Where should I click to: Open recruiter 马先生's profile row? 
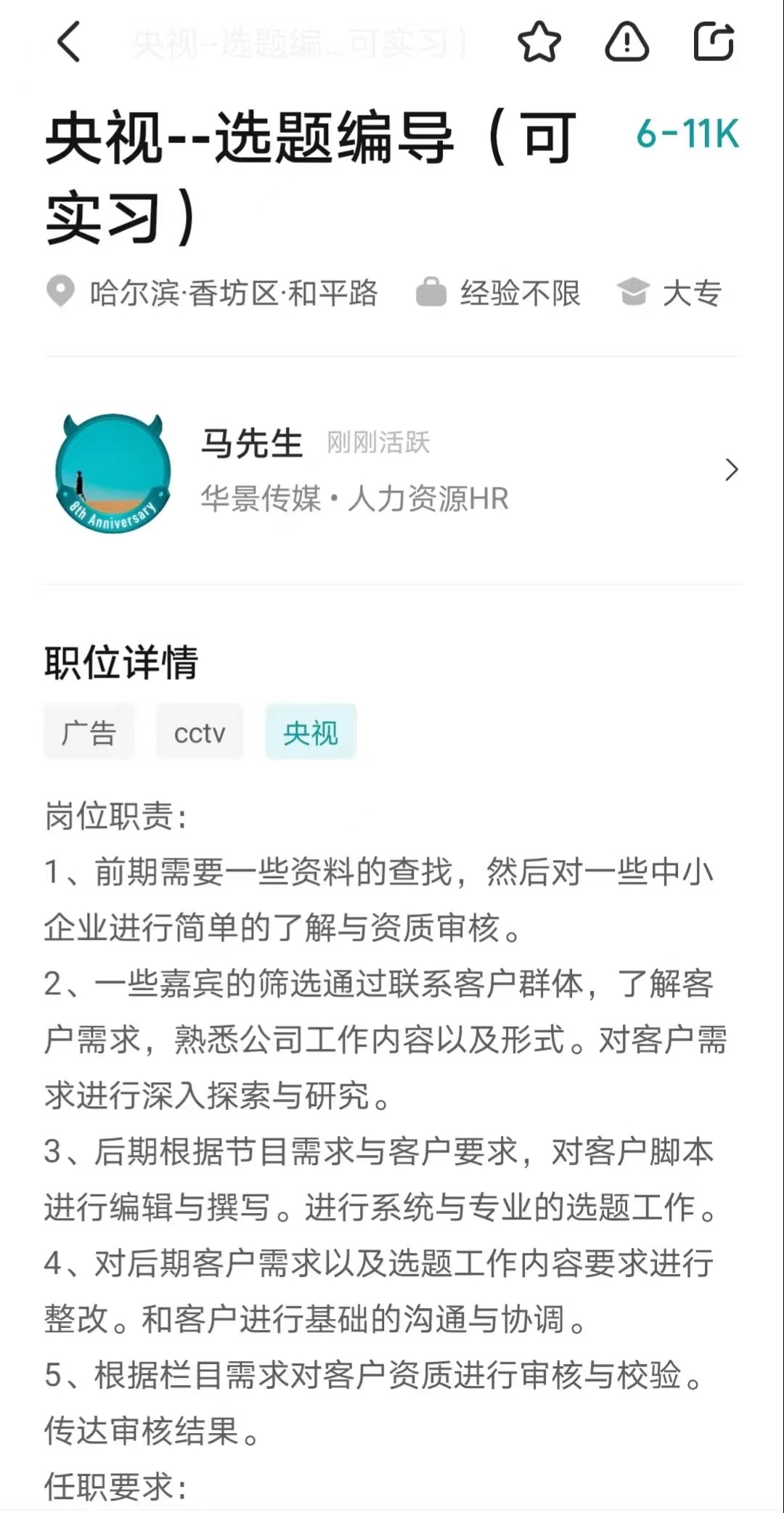click(392, 471)
